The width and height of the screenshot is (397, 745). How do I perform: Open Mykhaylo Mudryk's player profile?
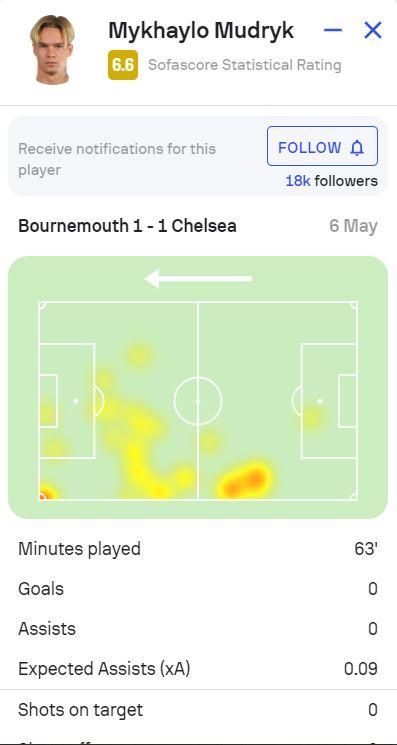[x=201, y=31]
